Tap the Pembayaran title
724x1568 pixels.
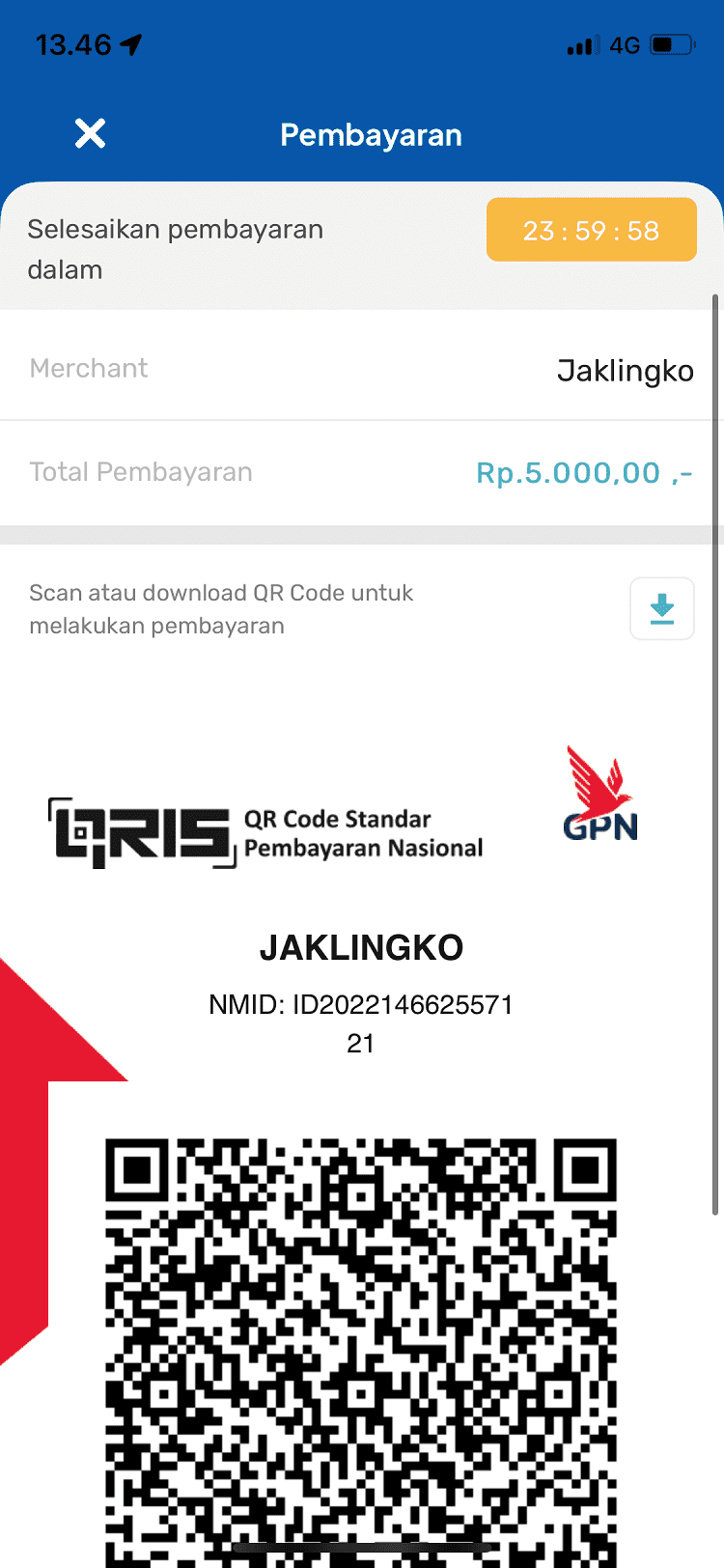coord(370,134)
